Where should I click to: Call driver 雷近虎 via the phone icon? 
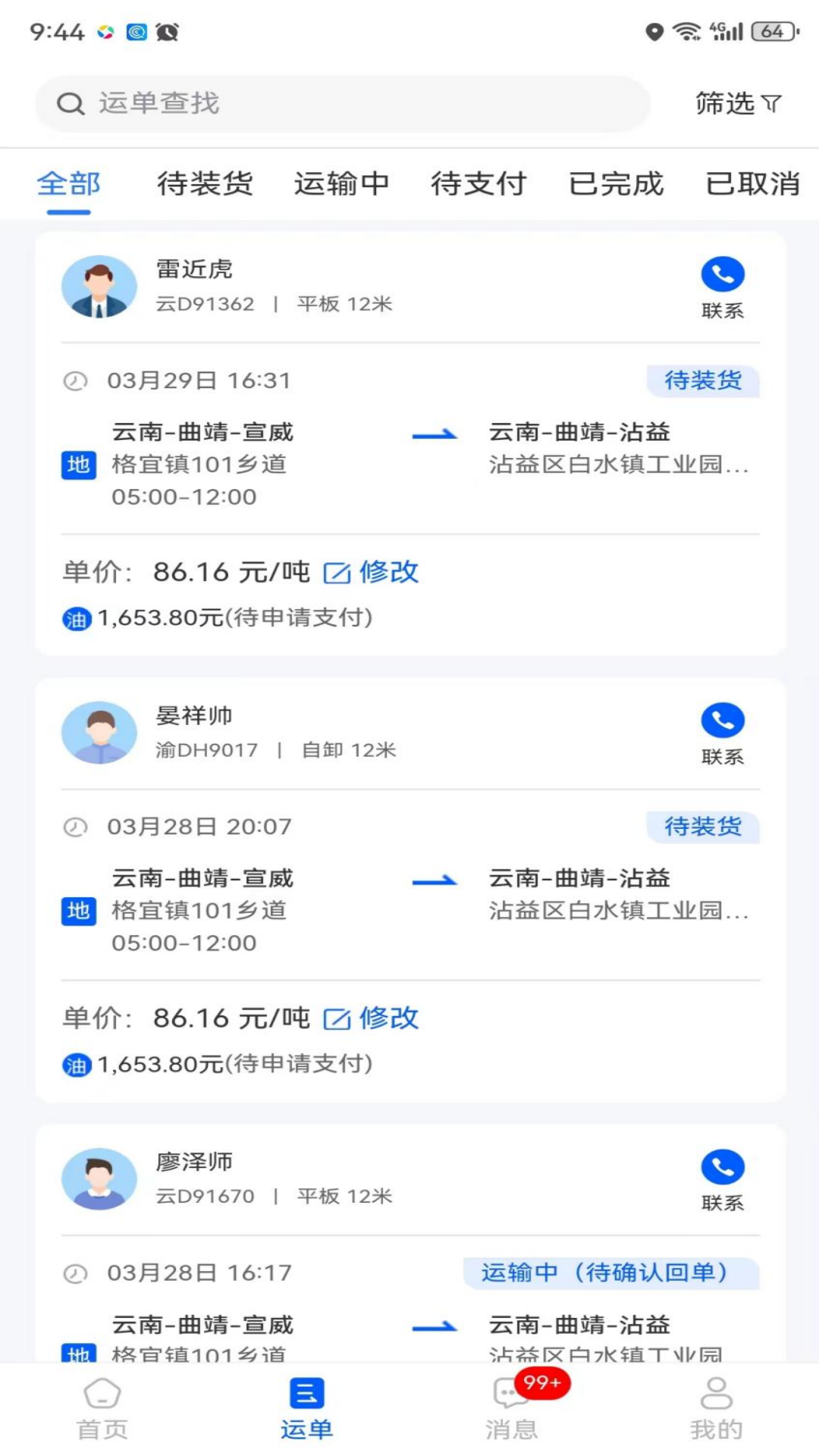(722, 273)
